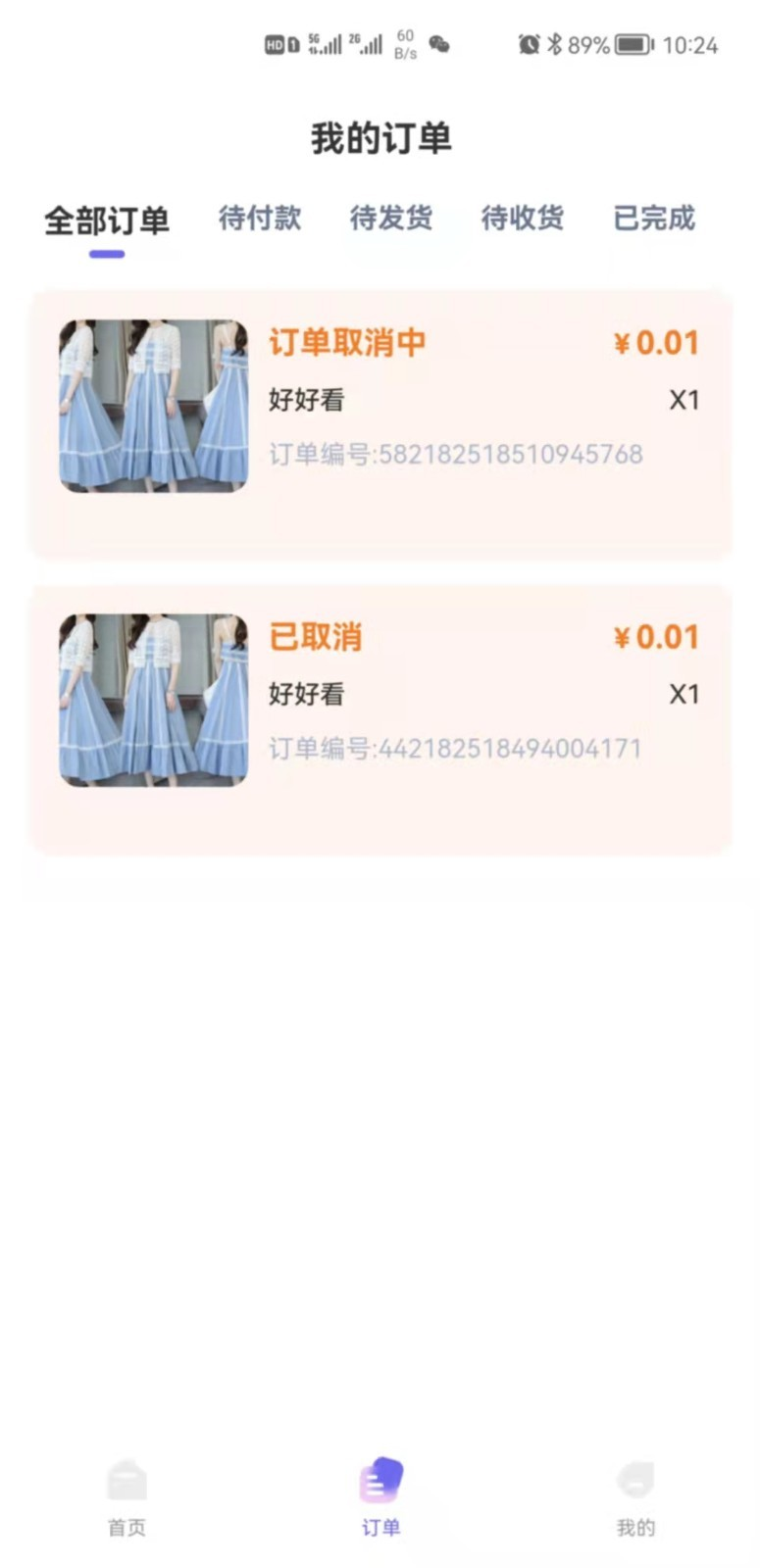Open the 待收货 tab
The height and width of the screenshot is (1568, 760).
(522, 220)
